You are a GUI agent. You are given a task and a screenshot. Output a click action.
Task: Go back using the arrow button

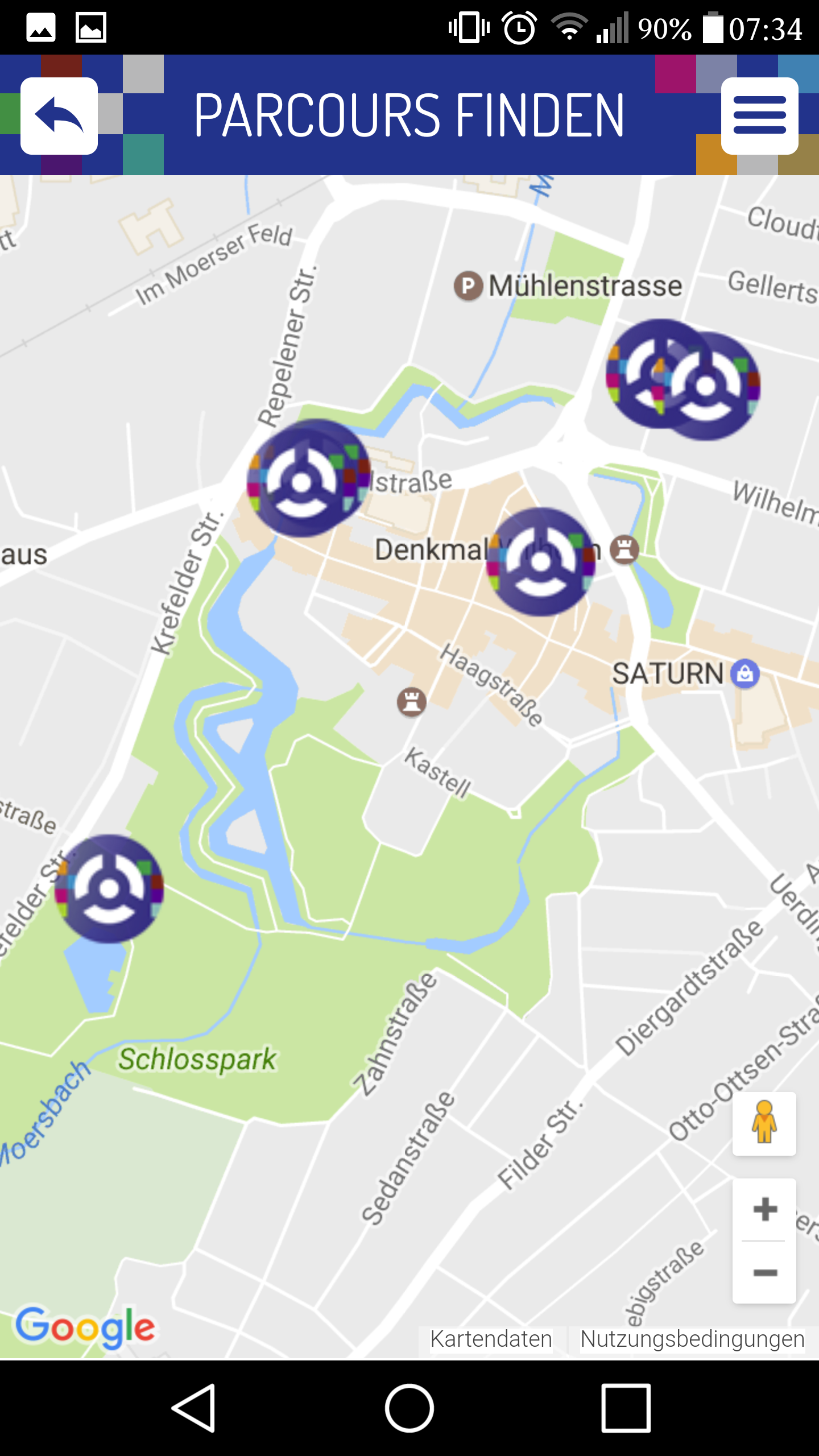point(59,116)
